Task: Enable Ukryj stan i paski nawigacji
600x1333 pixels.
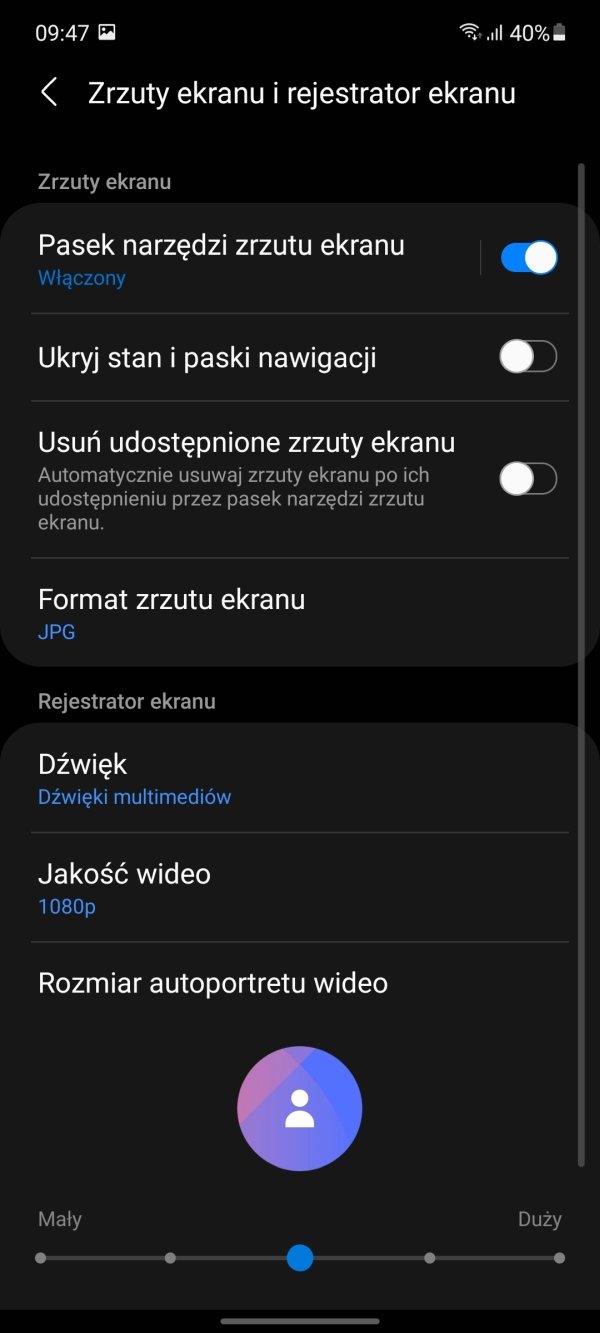Action: [528, 357]
